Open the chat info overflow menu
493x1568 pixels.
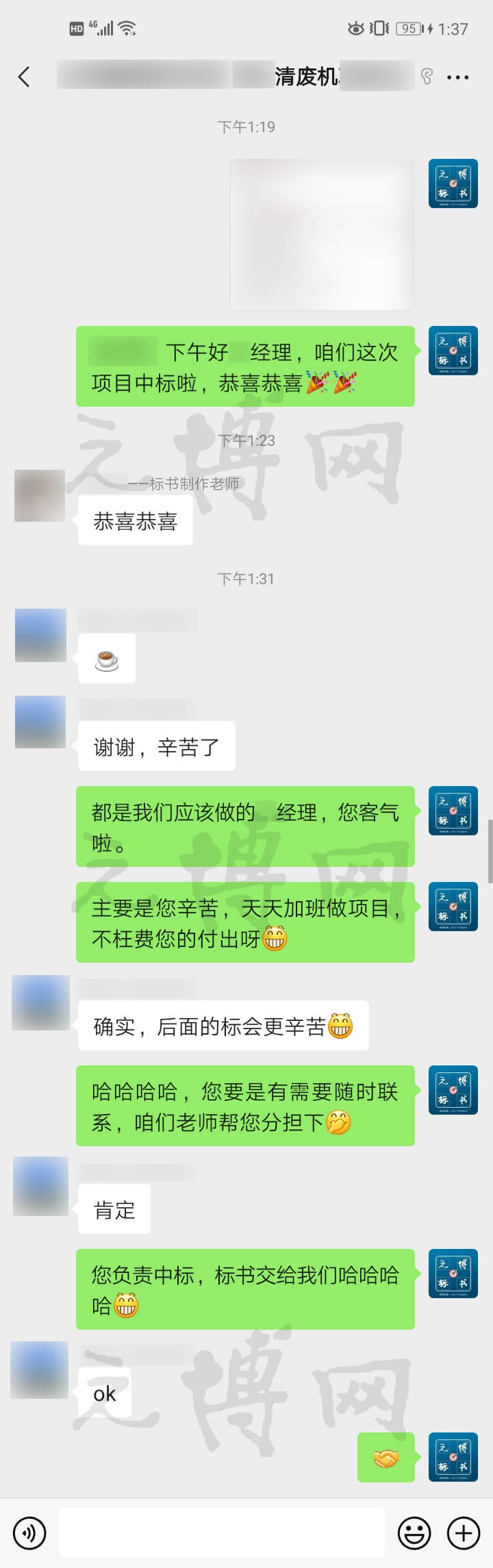tap(457, 77)
